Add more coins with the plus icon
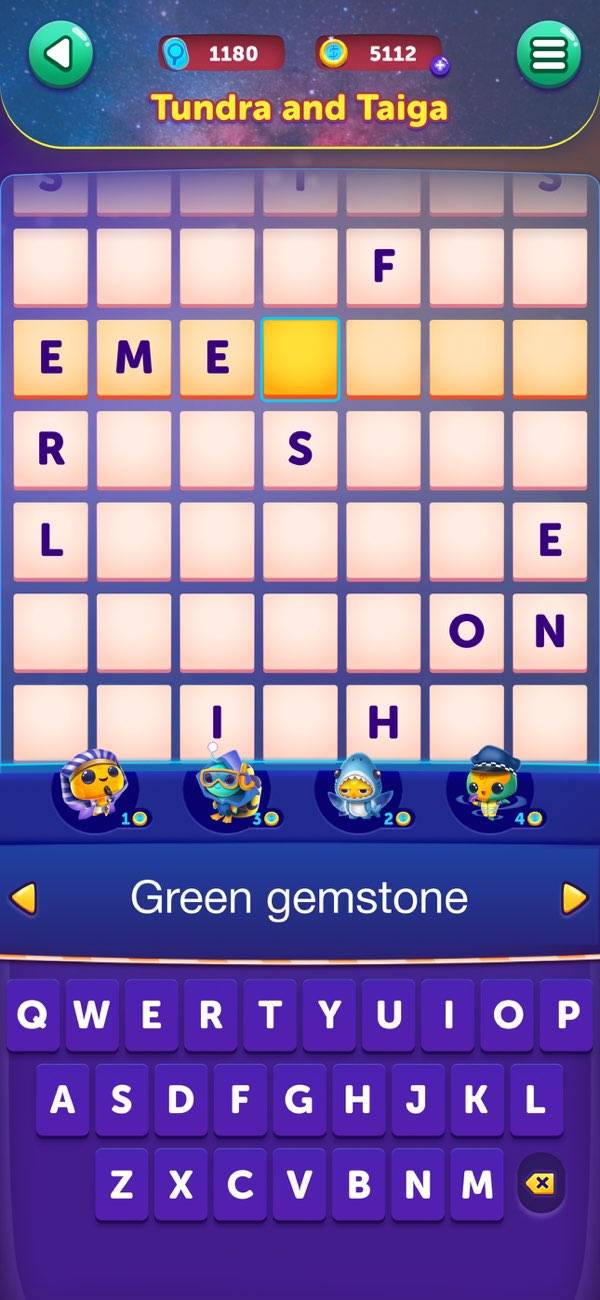This screenshot has height=1300, width=600. [x=440, y=66]
